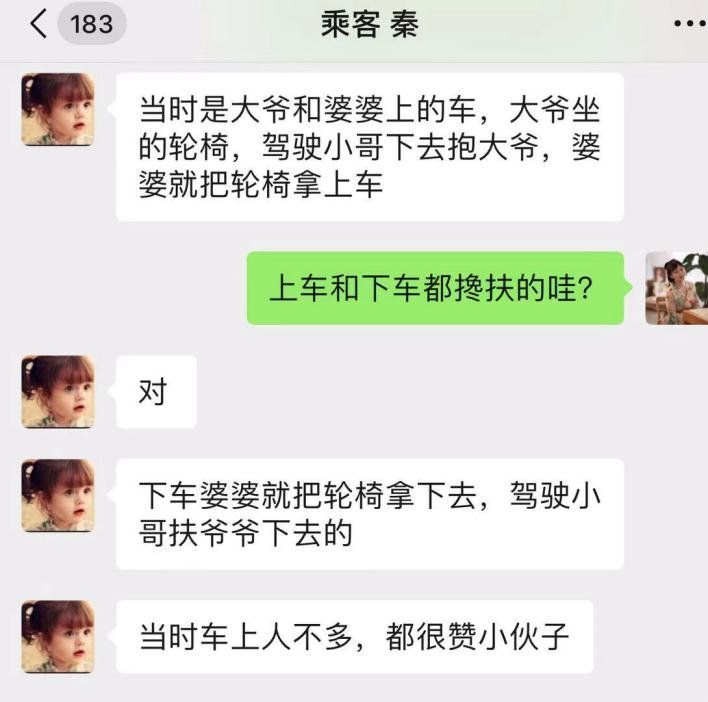
Task: Tap avatar beside "下车婆婆就把轮椅拿下去" message
Action: click(58, 495)
